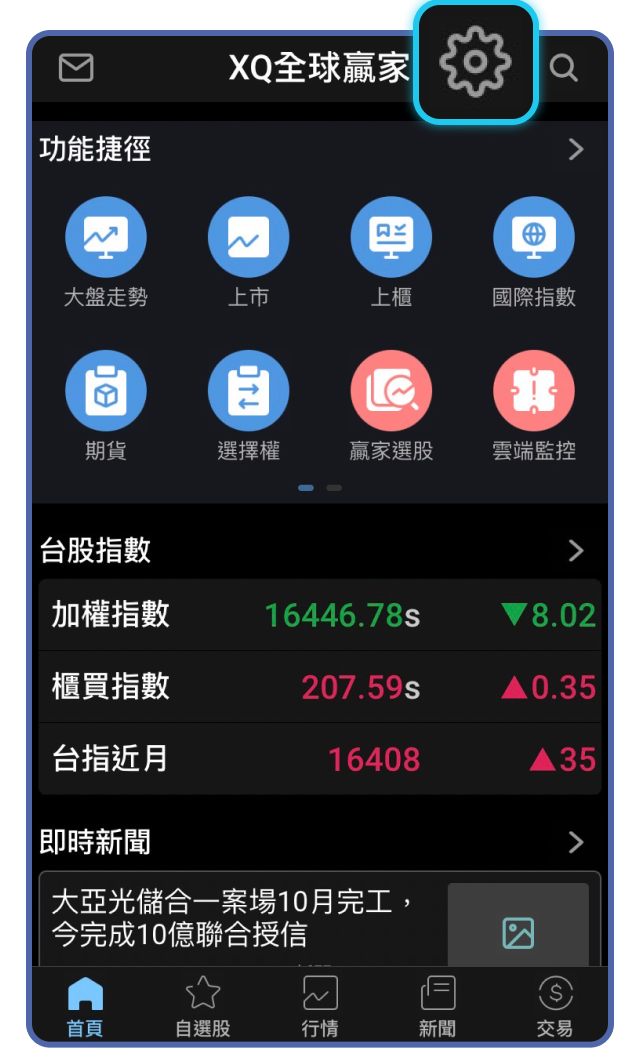View 台指近月 futures details
The width and height of the screenshot is (640, 1048).
320,759
